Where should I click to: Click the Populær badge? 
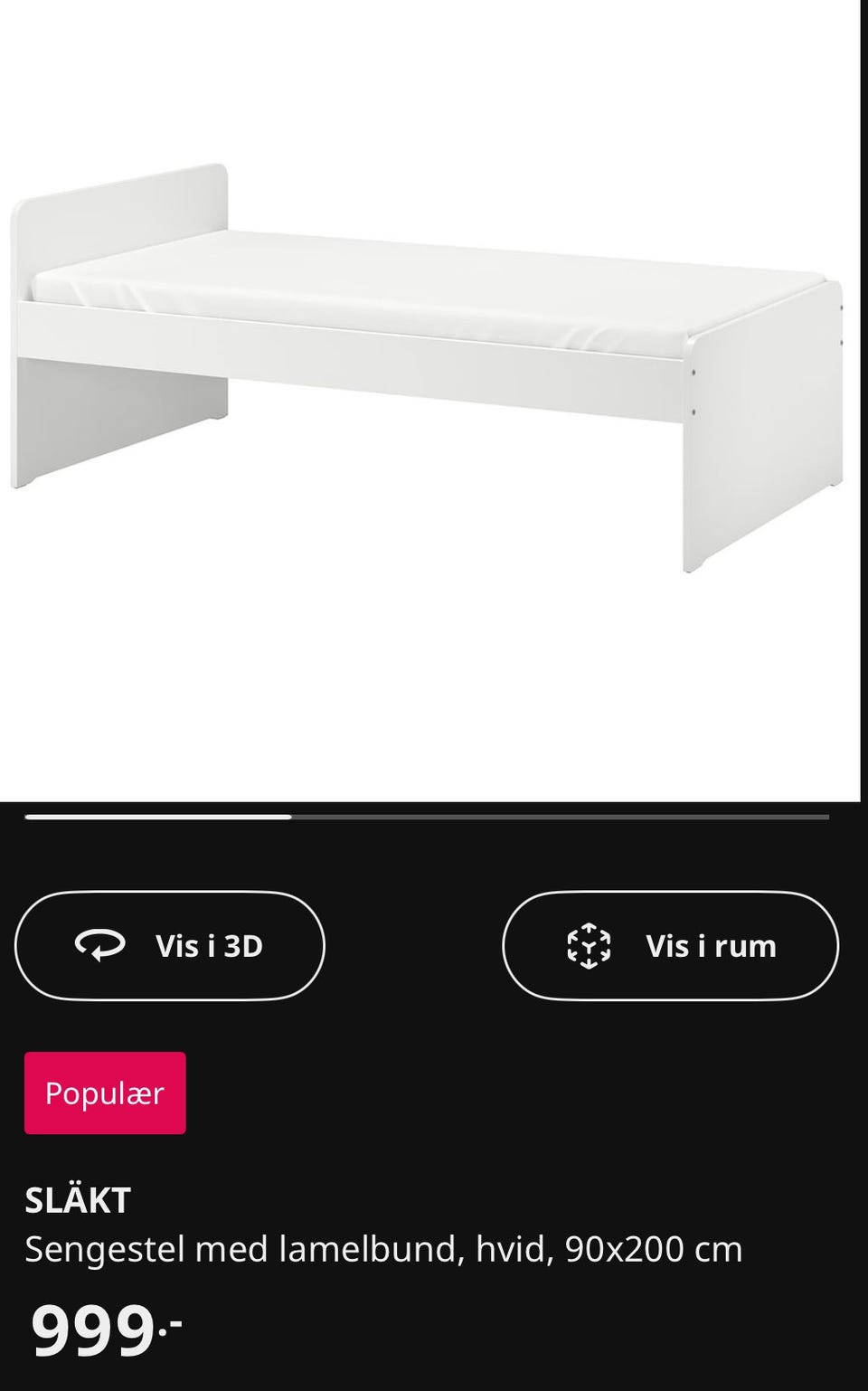(x=104, y=1093)
